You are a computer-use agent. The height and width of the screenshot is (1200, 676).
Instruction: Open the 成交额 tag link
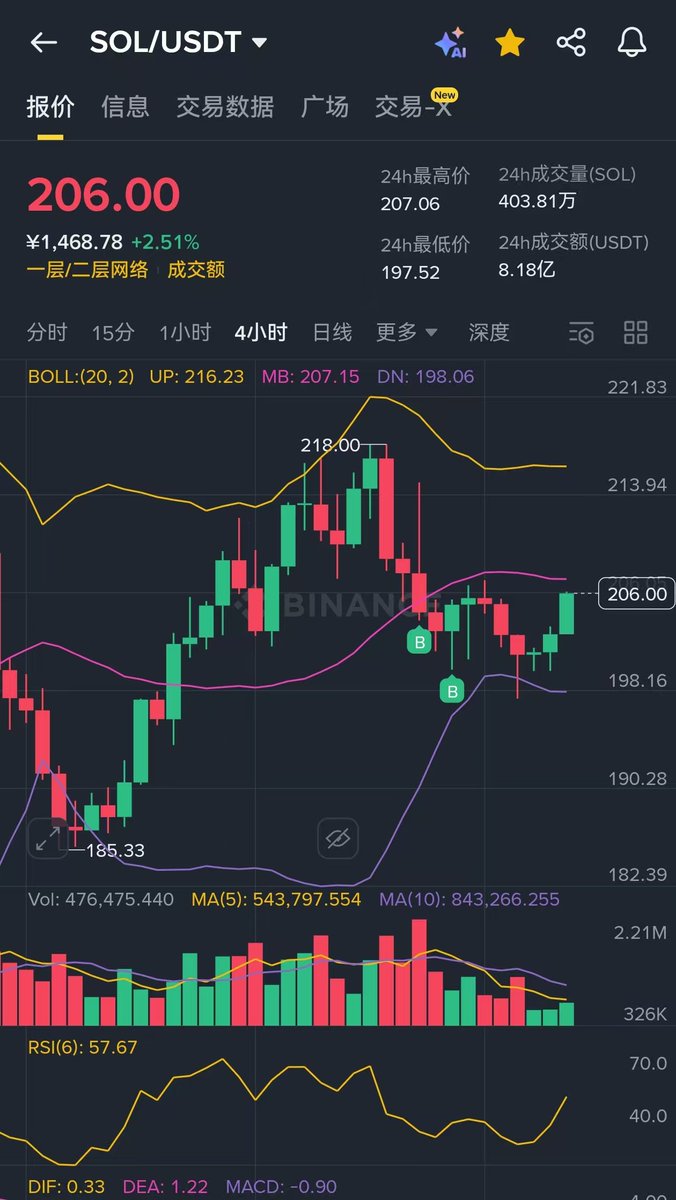(196, 269)
